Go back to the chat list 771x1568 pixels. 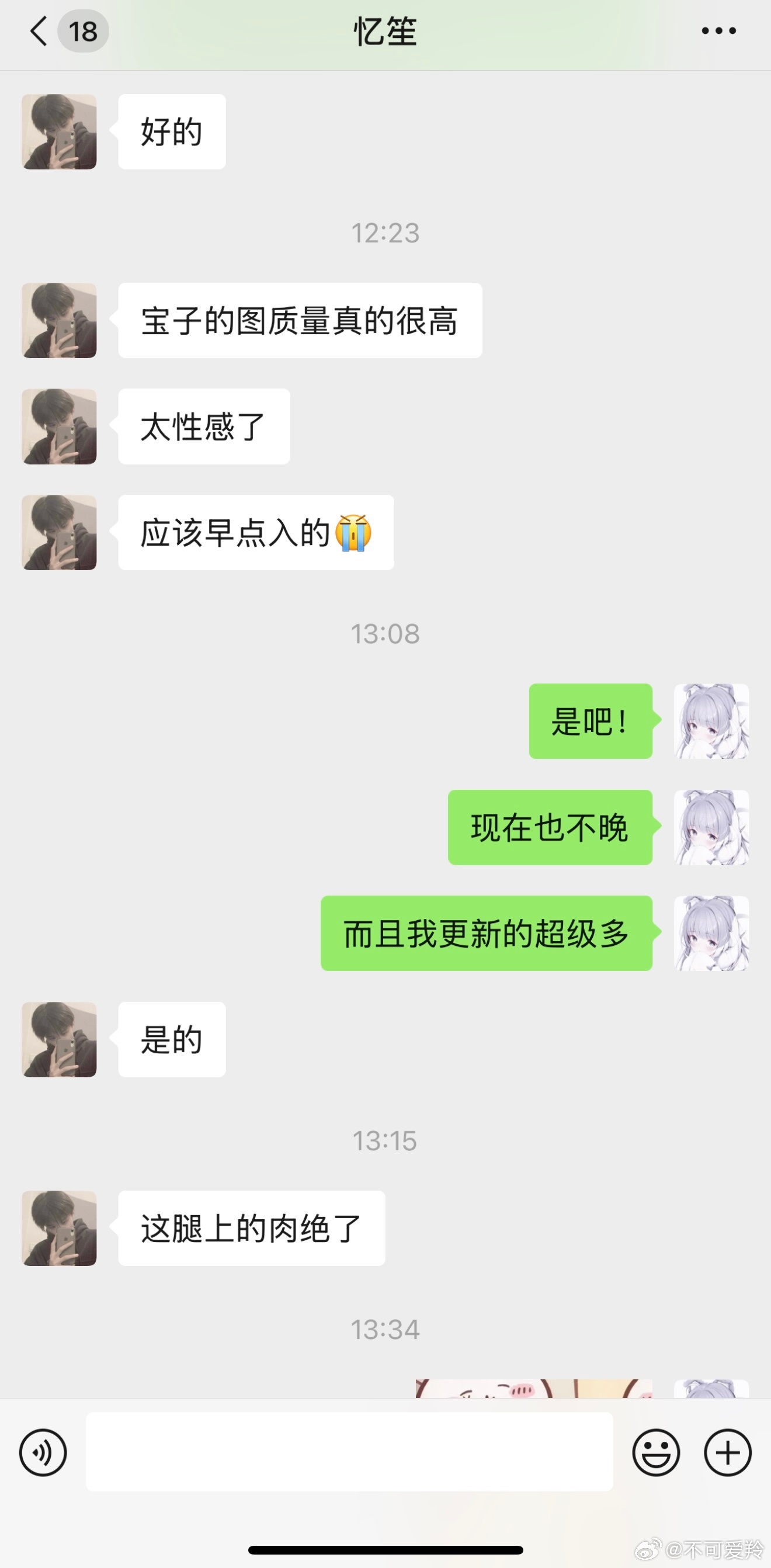pyautogui.click(x=39, y=31)
